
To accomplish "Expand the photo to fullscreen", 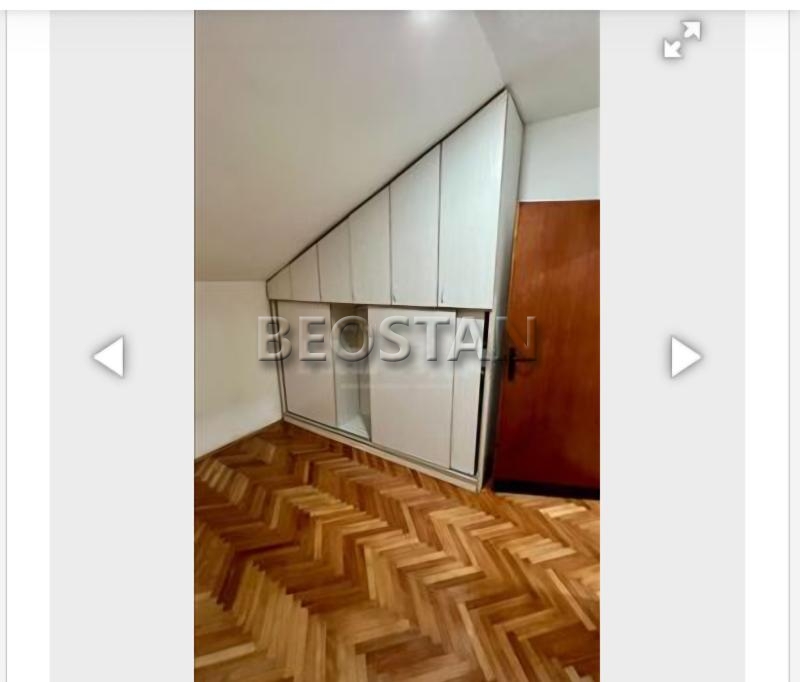I will [682, 39].
